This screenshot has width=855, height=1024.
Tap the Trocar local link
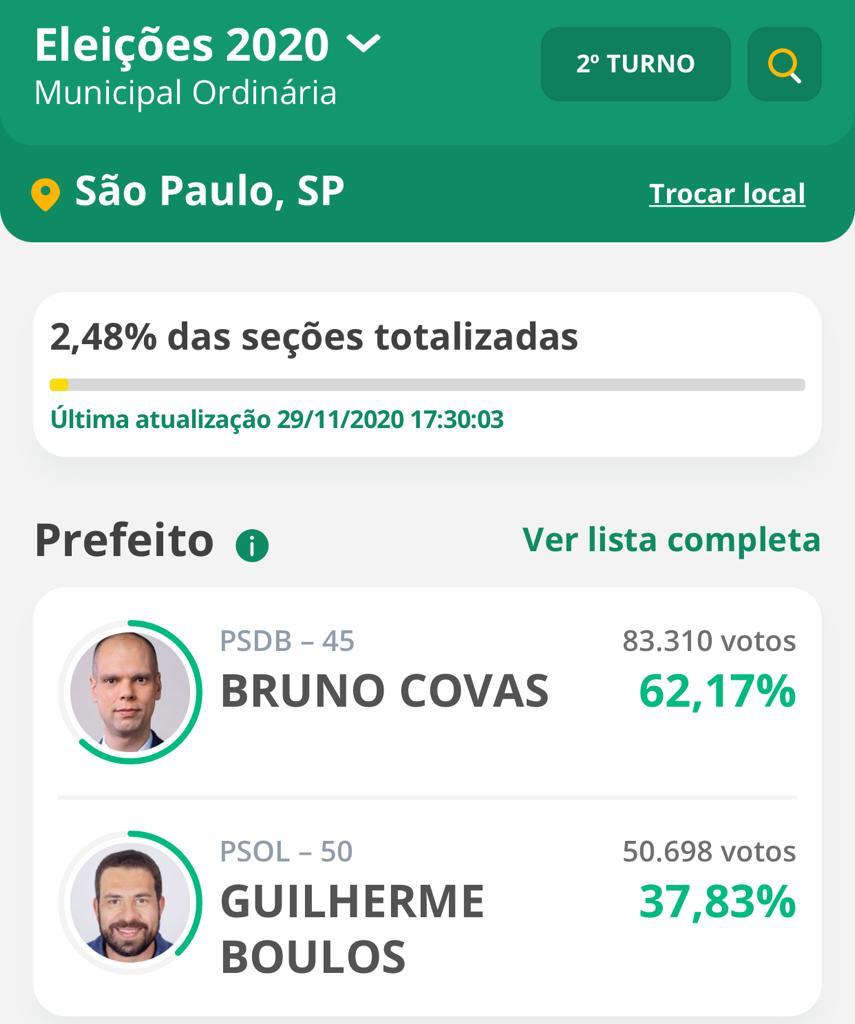tap(727, 193)
